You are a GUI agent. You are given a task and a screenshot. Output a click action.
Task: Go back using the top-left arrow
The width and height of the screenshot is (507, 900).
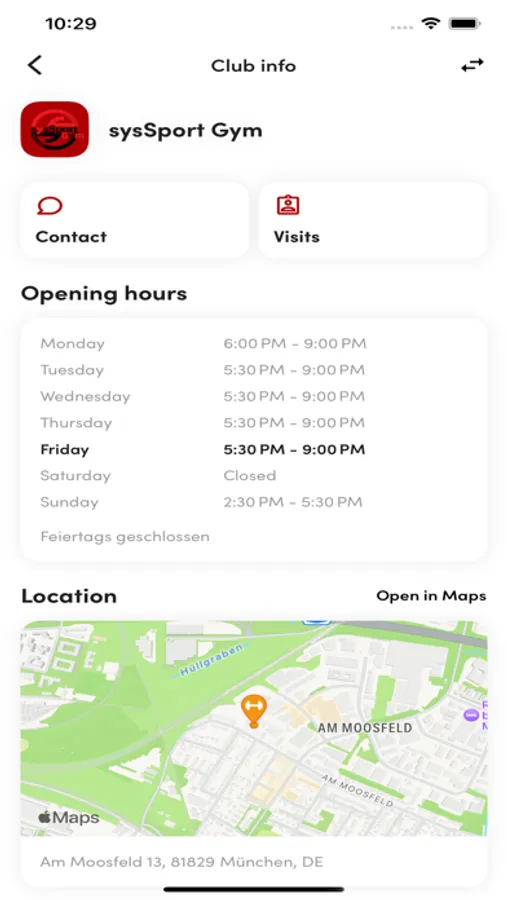click(x=34, y=65)
